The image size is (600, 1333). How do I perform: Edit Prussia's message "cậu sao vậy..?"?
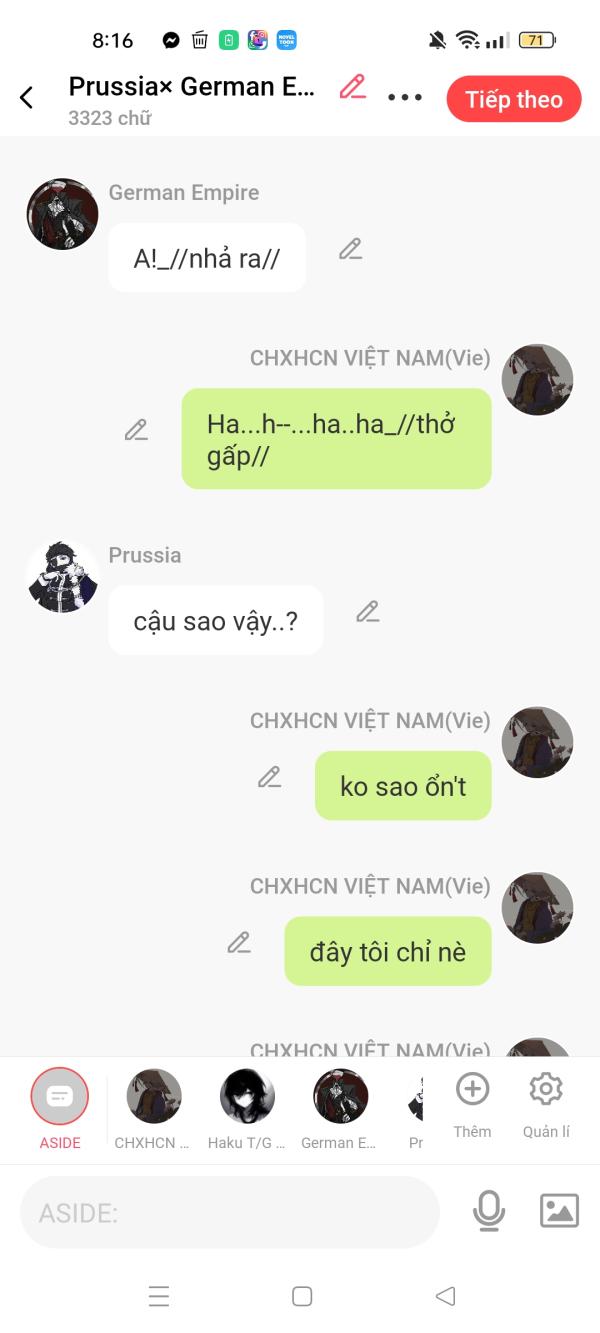[x=368, y=611]
